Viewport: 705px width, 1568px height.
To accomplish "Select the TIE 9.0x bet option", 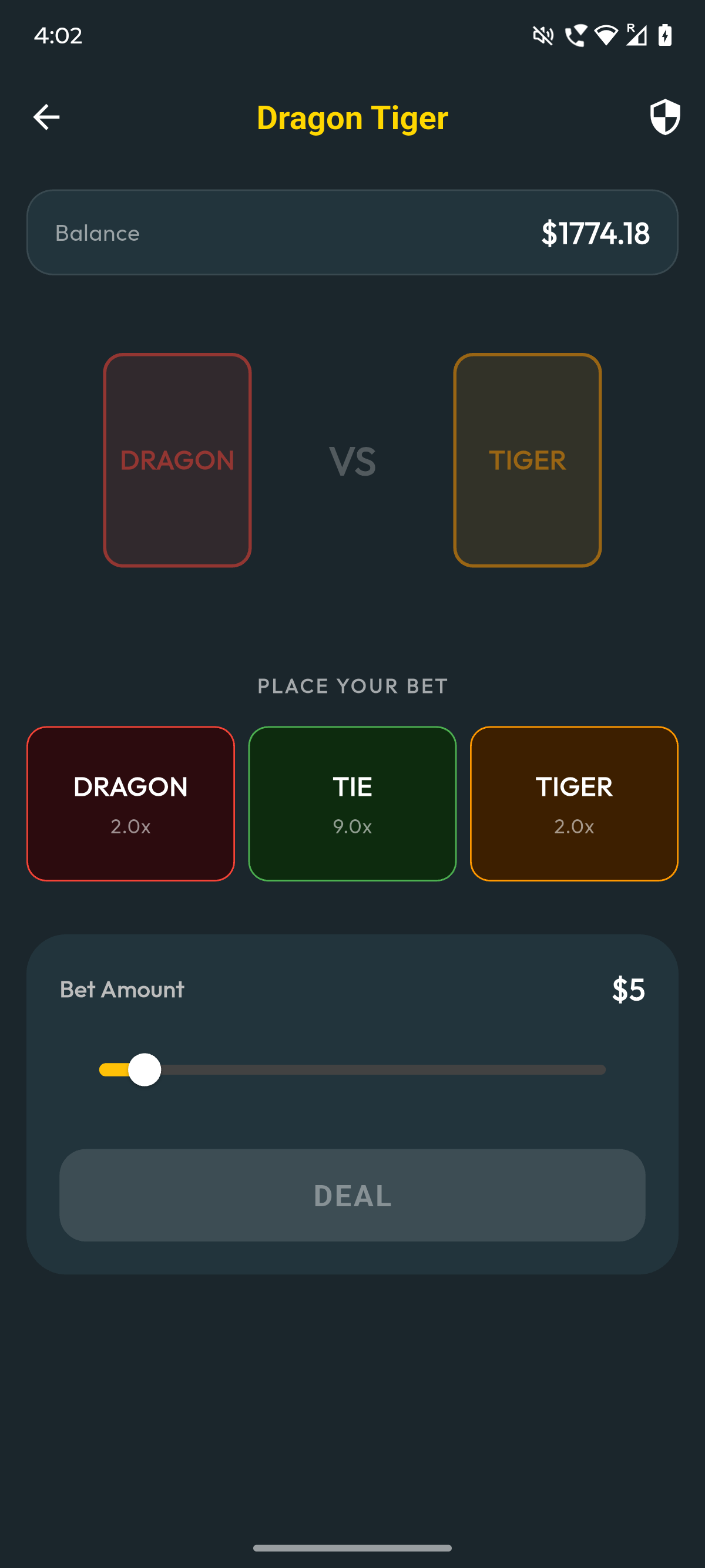I will (352, 803).
